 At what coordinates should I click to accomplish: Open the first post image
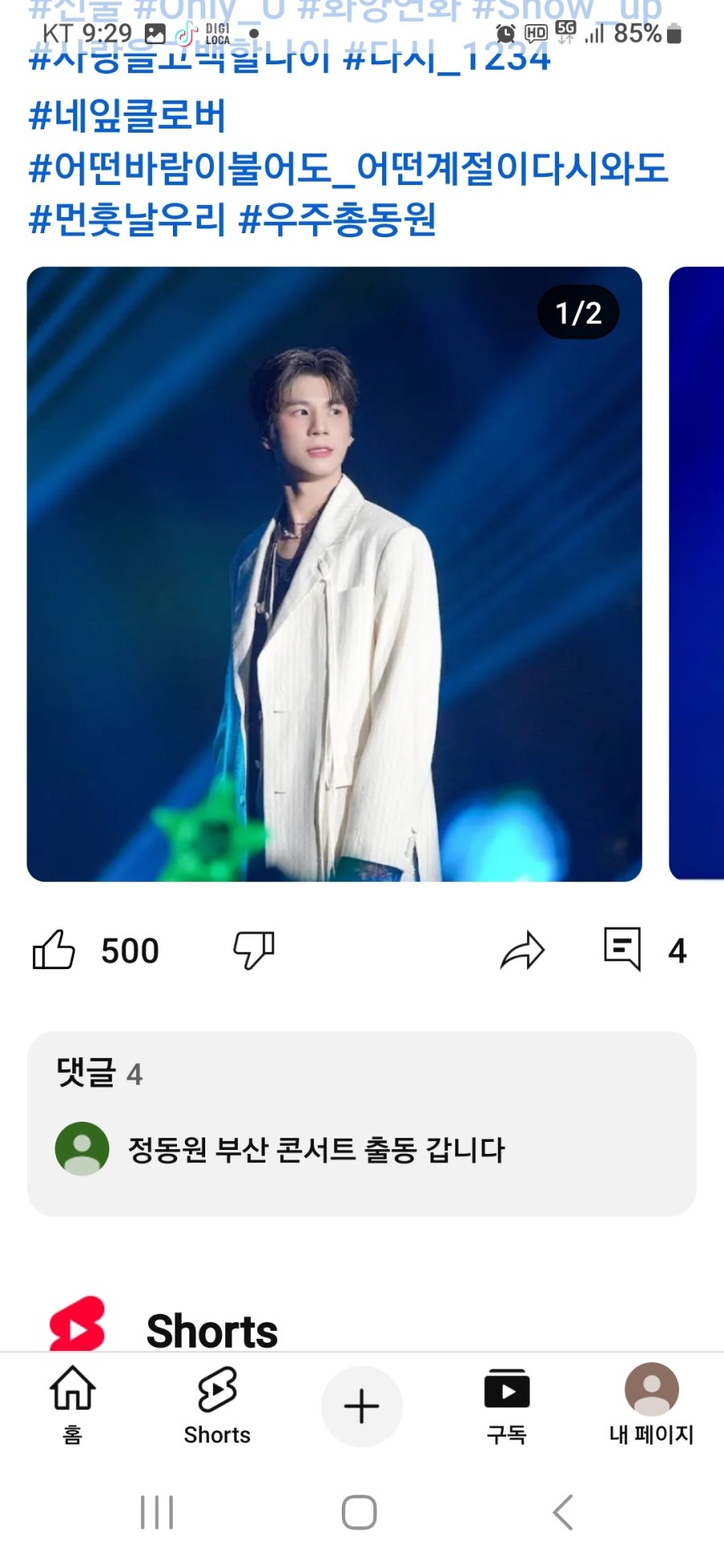click(x=334, y=574)
